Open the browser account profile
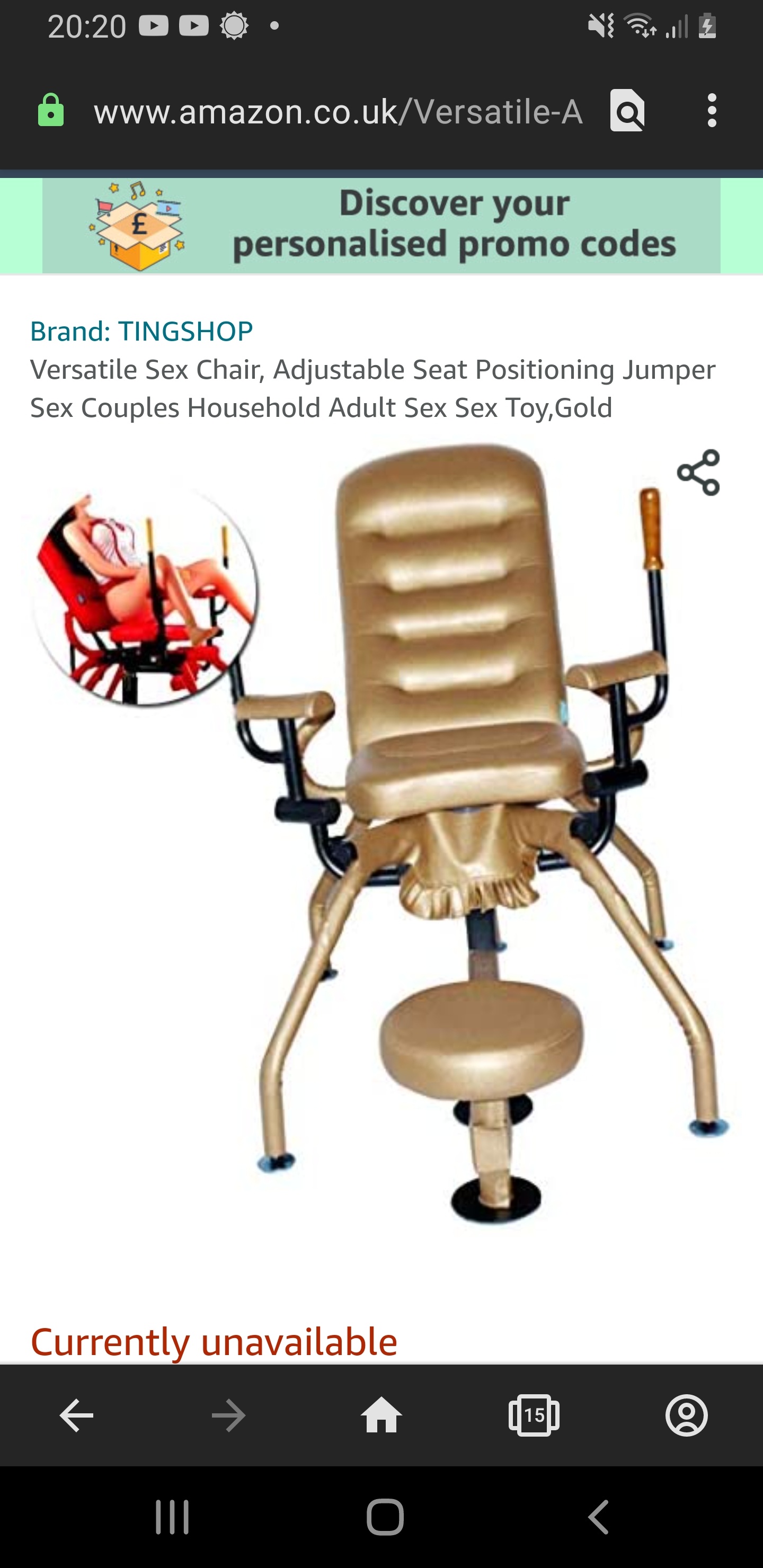 coord(686,1415)
